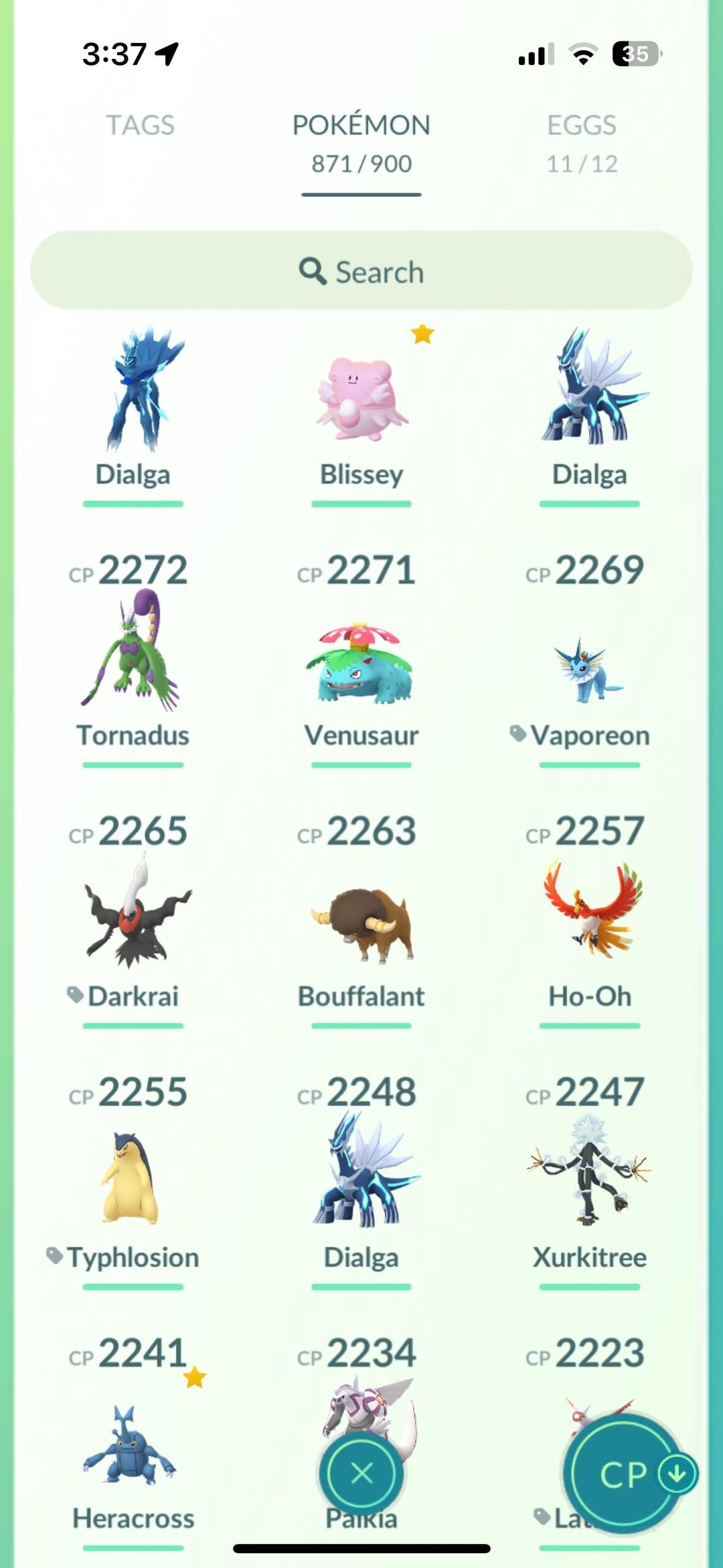The height and width of the screenshot is (1568, 723).
Task: Open the Search field
Action: [361, 271]
